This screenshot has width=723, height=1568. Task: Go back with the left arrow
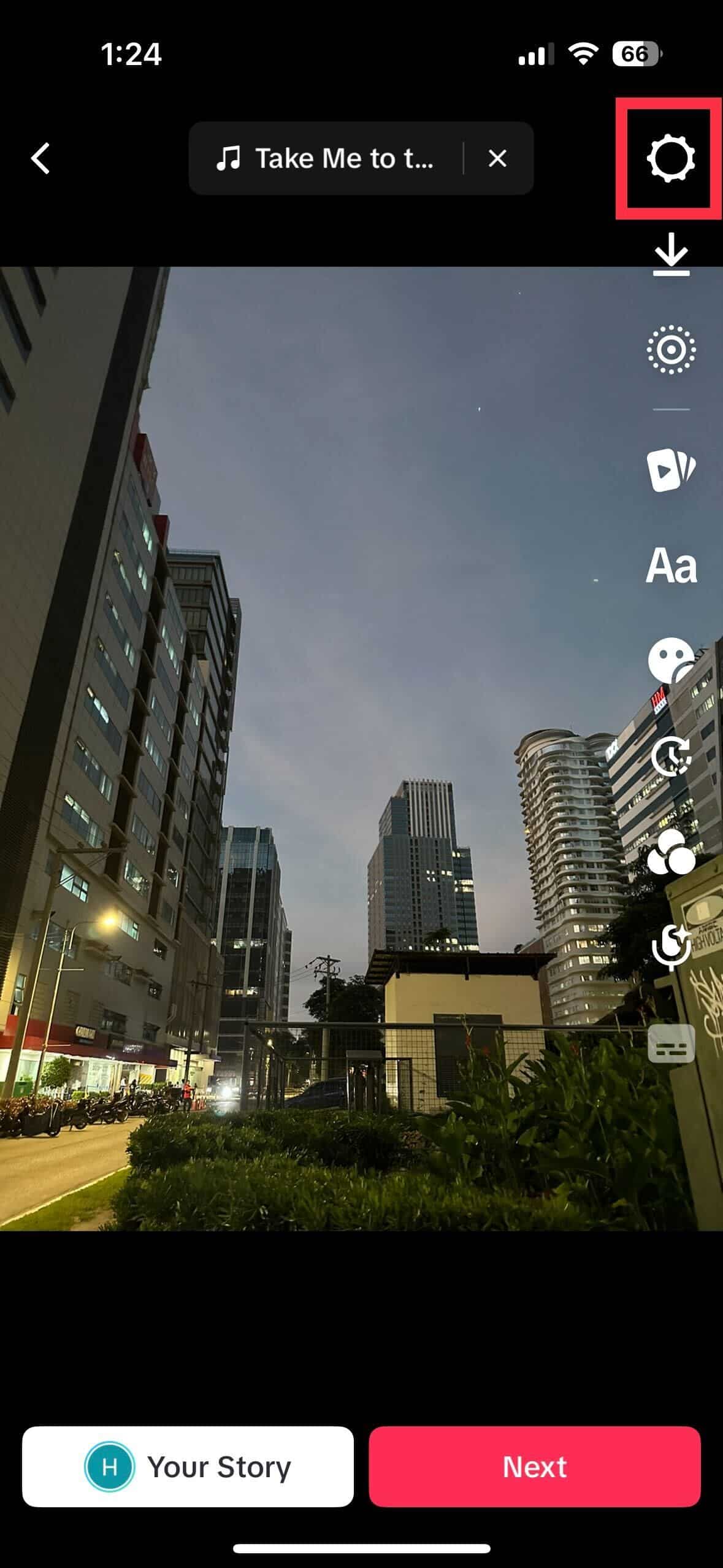point(40,159)
